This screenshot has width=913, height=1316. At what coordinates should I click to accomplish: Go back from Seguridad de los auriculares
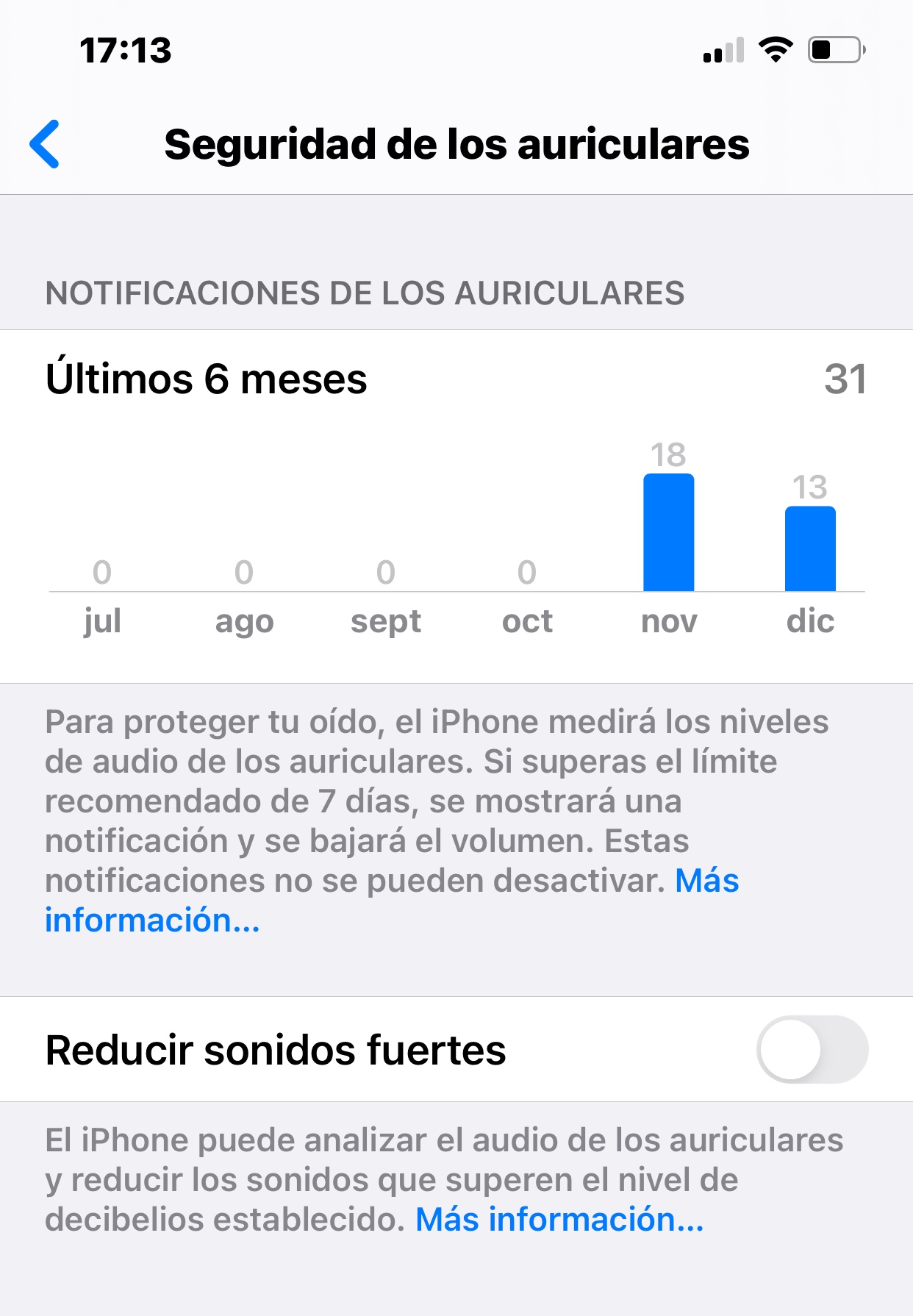click(46, 144)
